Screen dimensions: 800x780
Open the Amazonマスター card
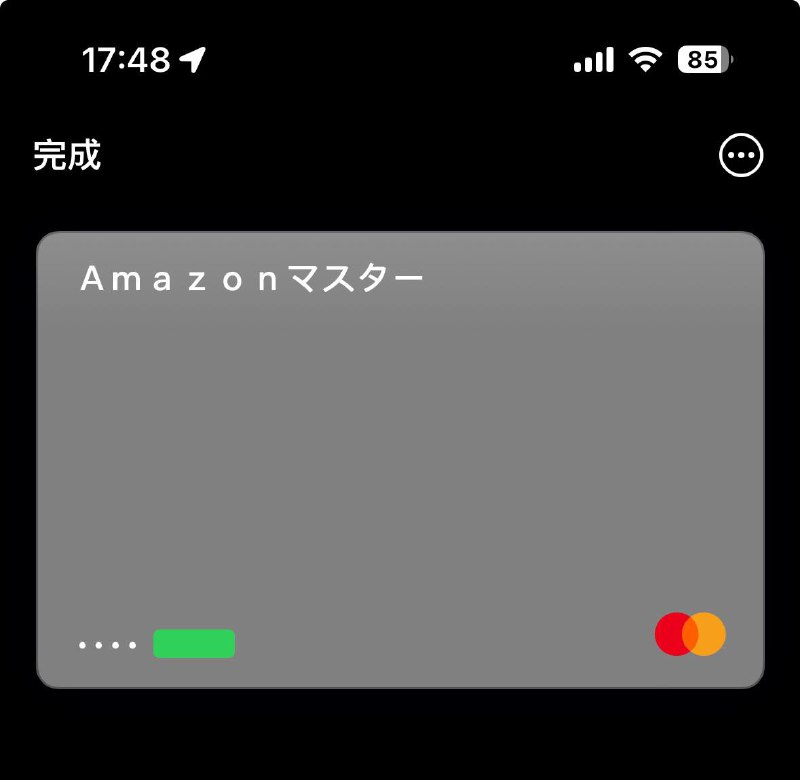pos(400,460)
